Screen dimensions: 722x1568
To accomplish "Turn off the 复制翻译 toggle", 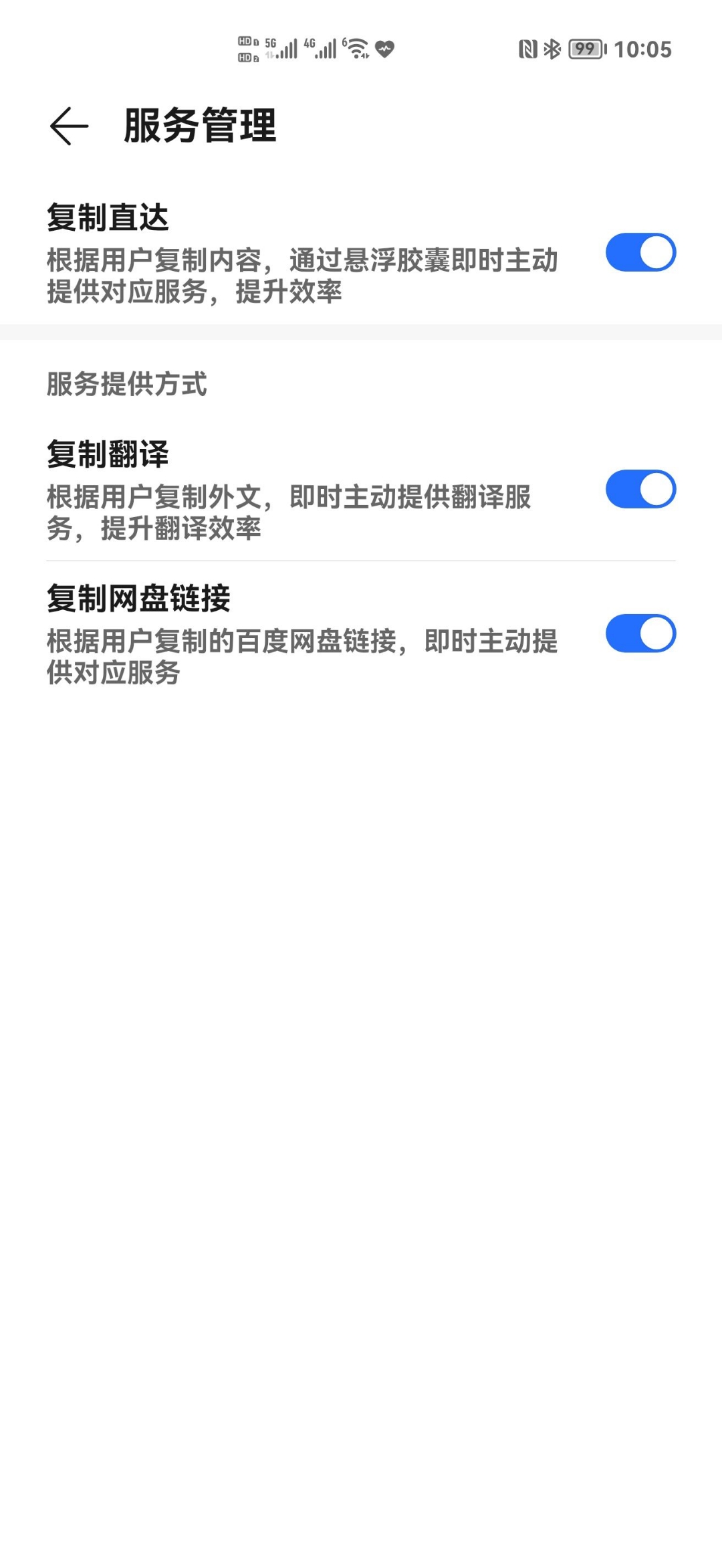I will 641,490.
